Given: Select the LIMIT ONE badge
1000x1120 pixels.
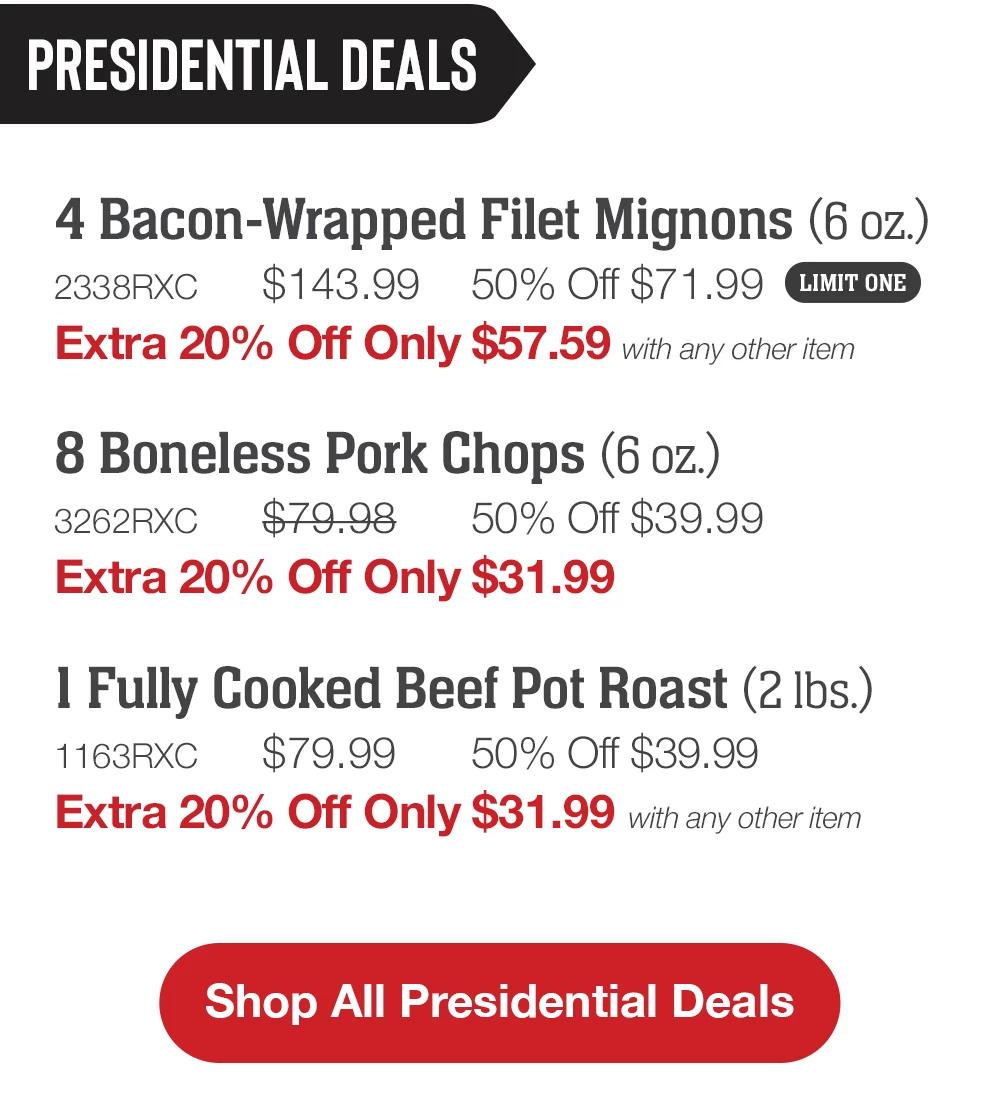Looking at the screenshot, I should point(855,283).
